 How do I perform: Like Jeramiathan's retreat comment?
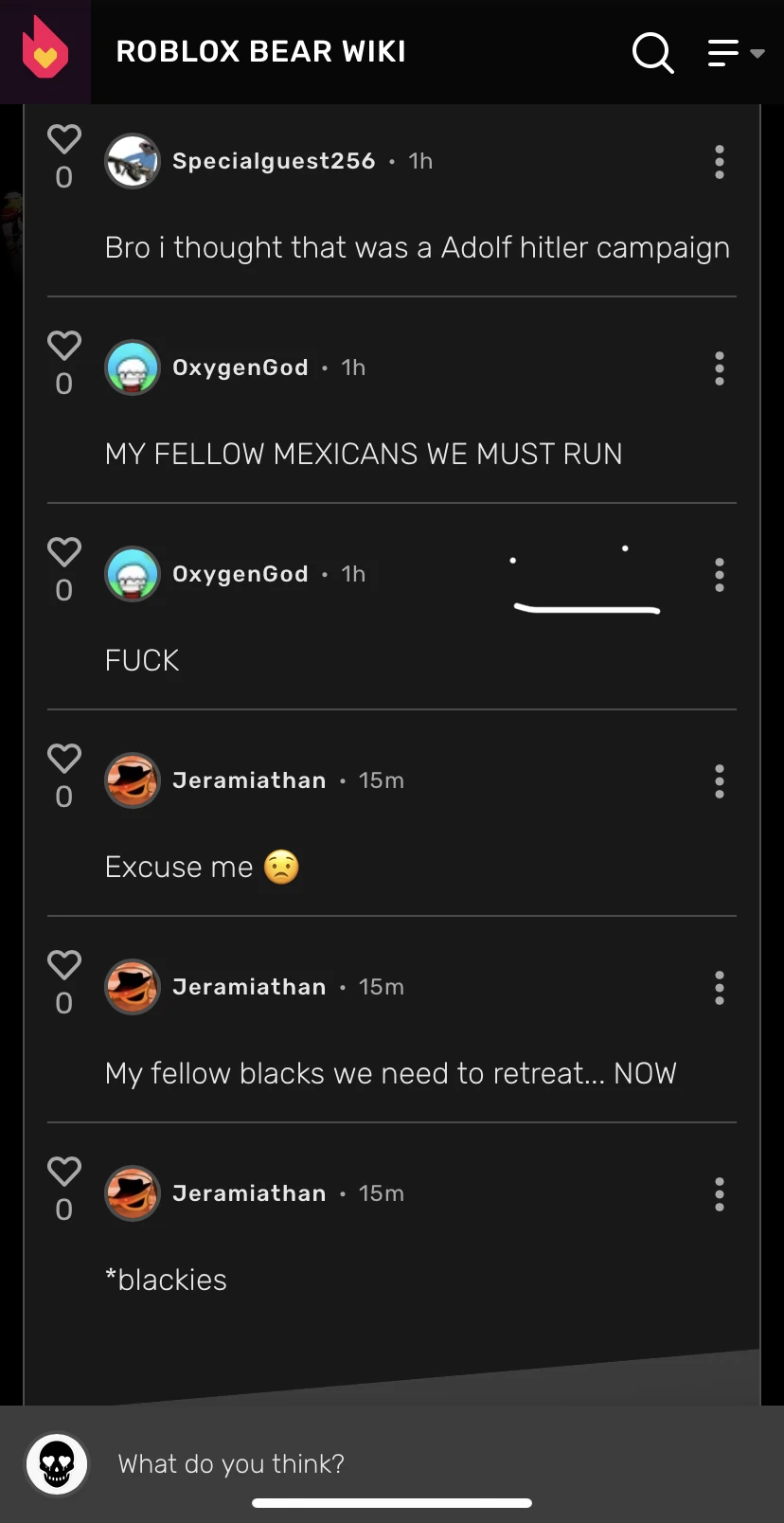click(63, 964)
